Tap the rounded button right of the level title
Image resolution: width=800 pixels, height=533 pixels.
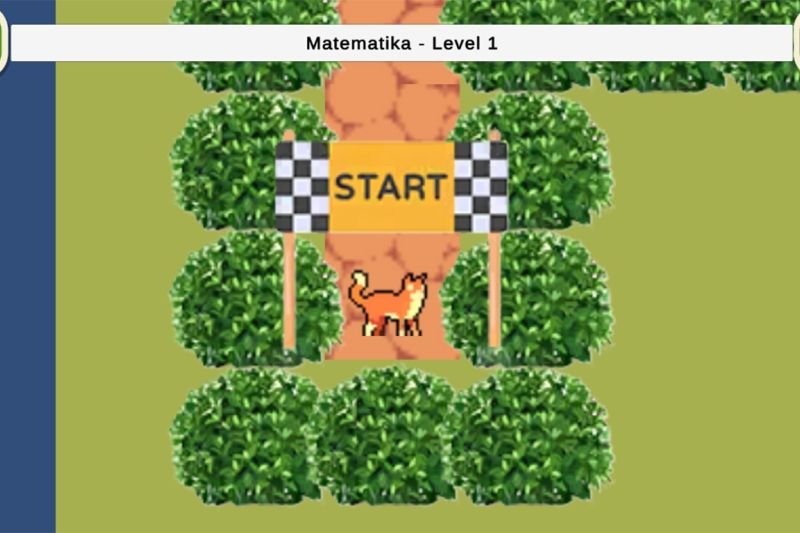coord(796,43)
